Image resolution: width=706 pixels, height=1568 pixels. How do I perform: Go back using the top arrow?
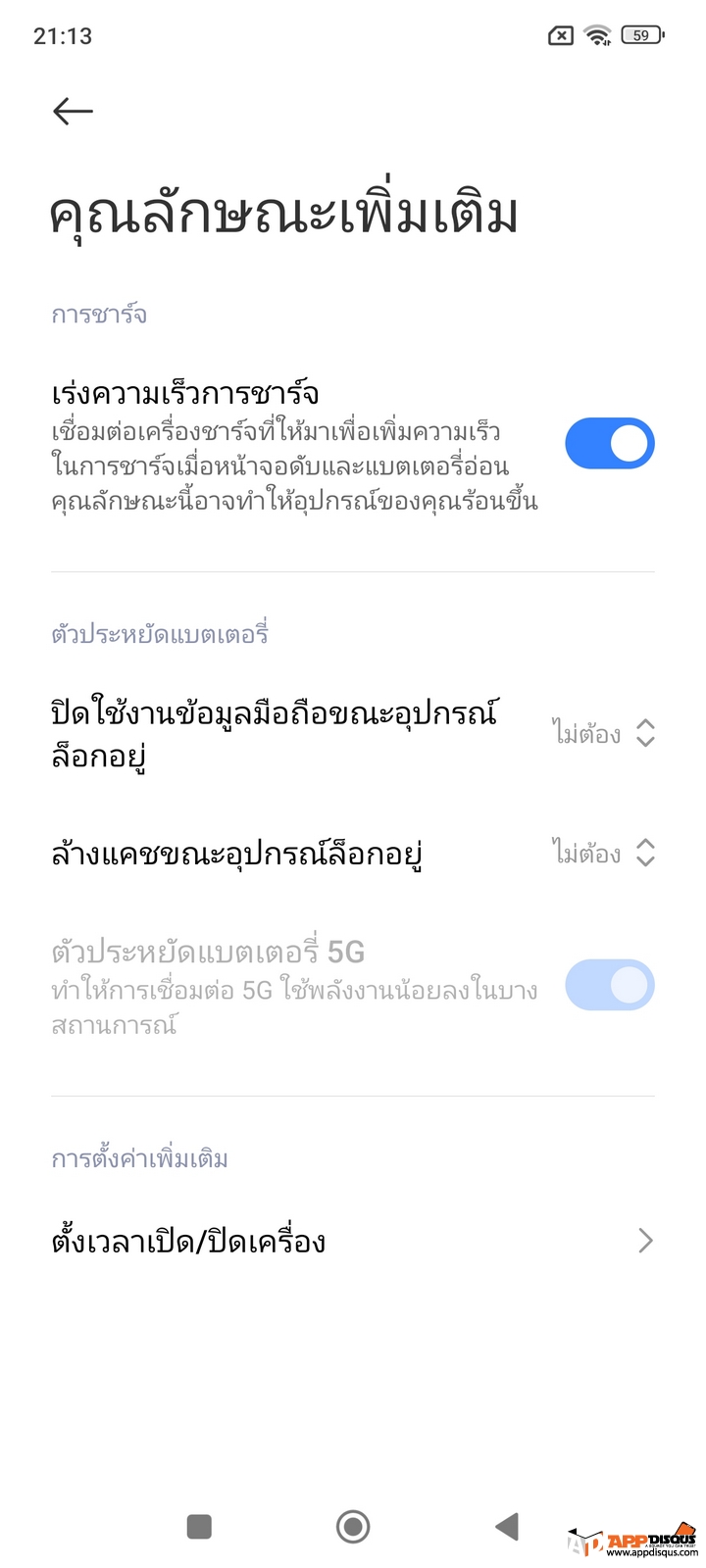click(x=73, y=111)
